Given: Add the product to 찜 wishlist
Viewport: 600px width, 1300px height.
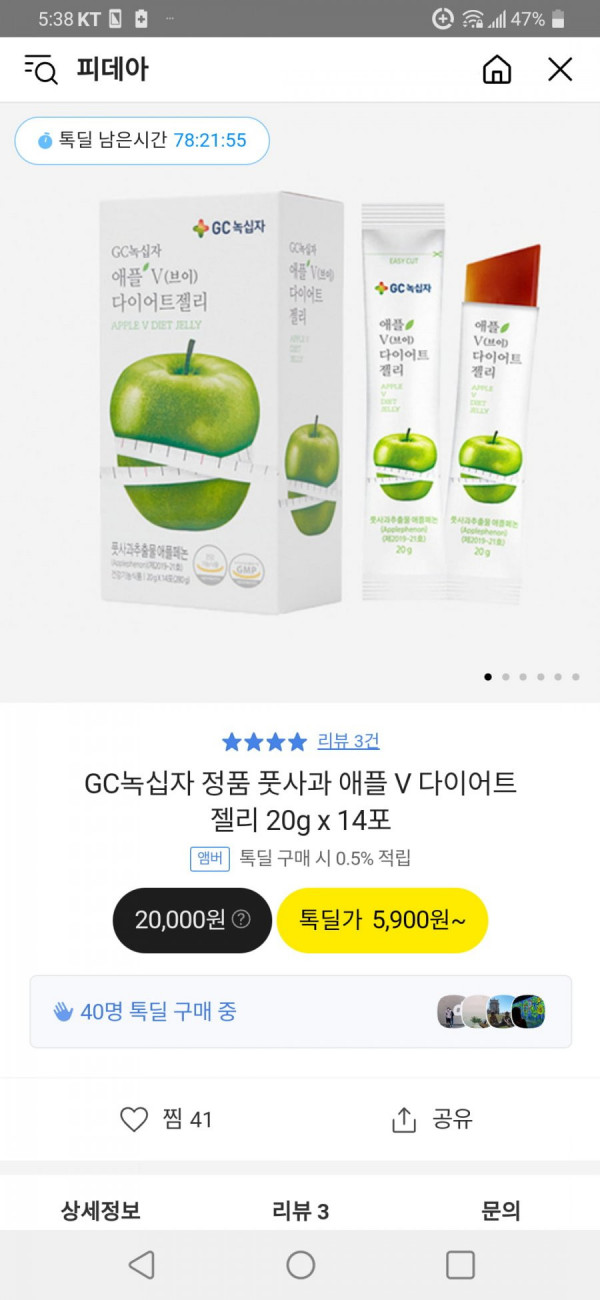Looking at the screenshot, I should (166, 1119).
